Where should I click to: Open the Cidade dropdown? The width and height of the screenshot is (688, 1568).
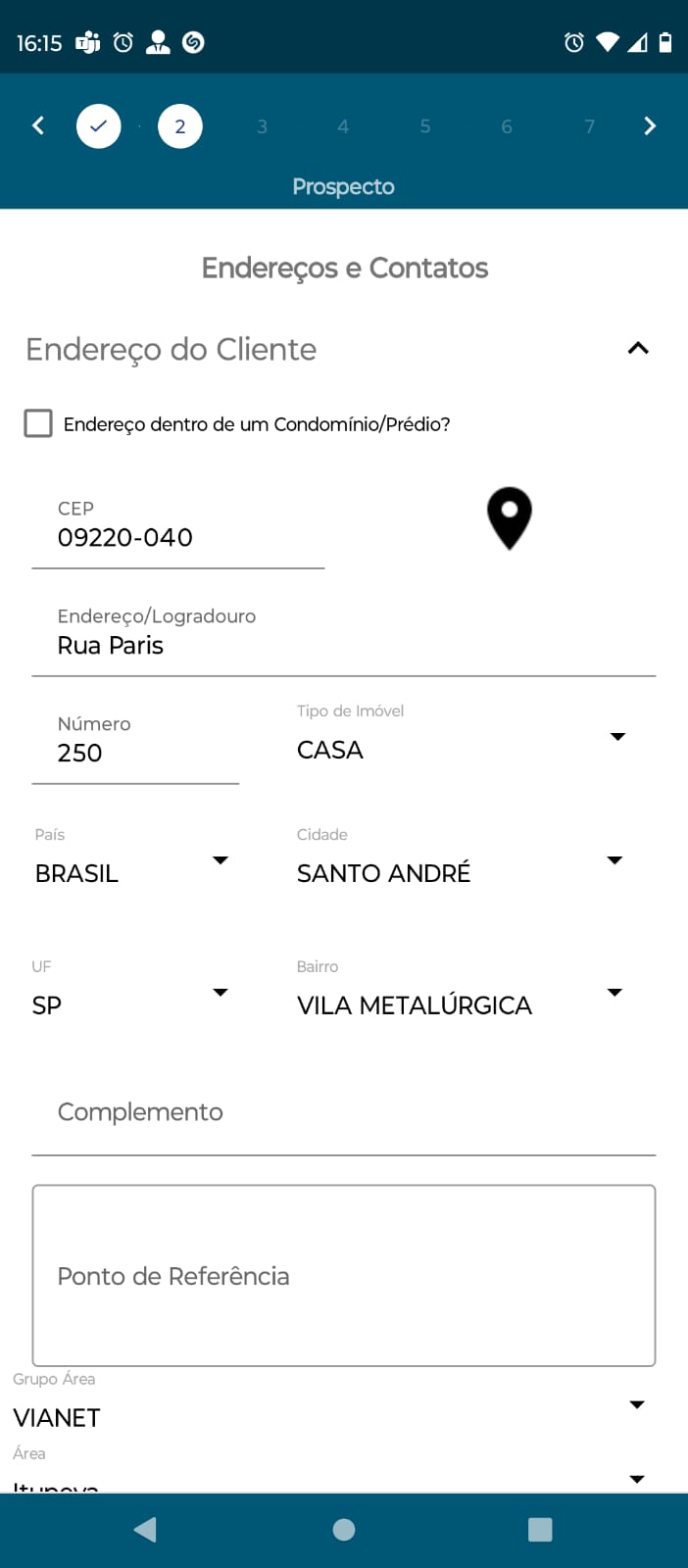[461, 872]
